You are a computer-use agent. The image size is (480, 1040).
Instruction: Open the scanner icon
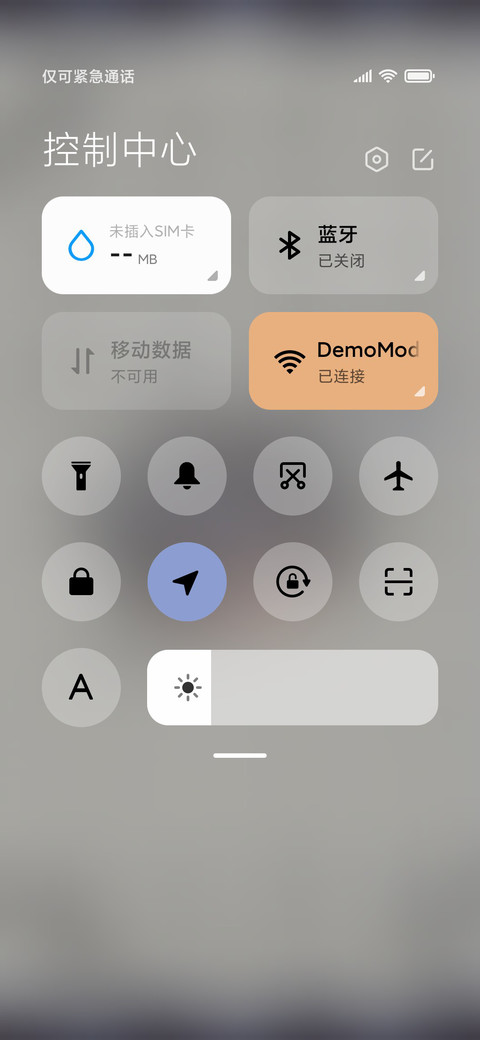click(398, 582)
